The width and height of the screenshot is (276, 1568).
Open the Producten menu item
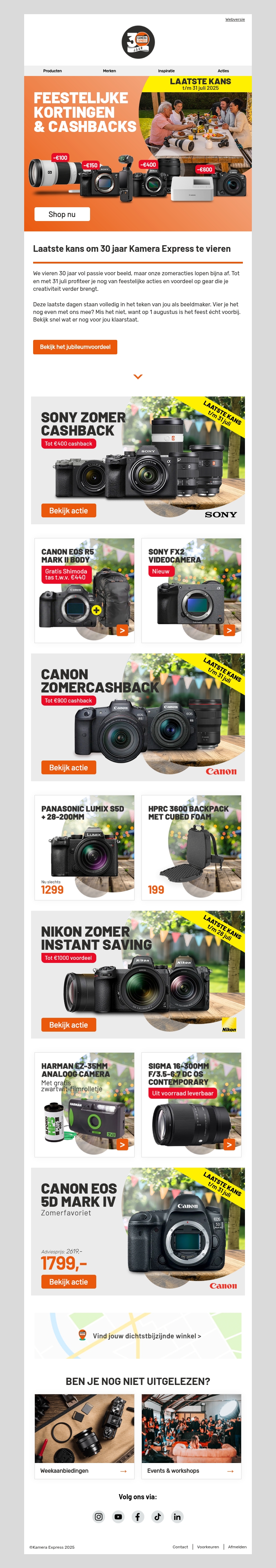[x=52, y=70]
